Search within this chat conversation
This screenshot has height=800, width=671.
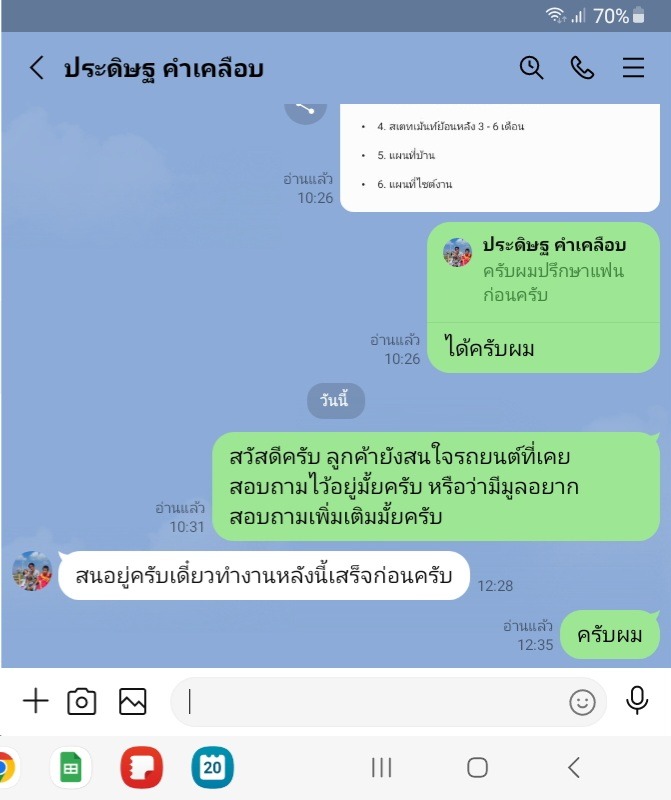tap(531, 68)
